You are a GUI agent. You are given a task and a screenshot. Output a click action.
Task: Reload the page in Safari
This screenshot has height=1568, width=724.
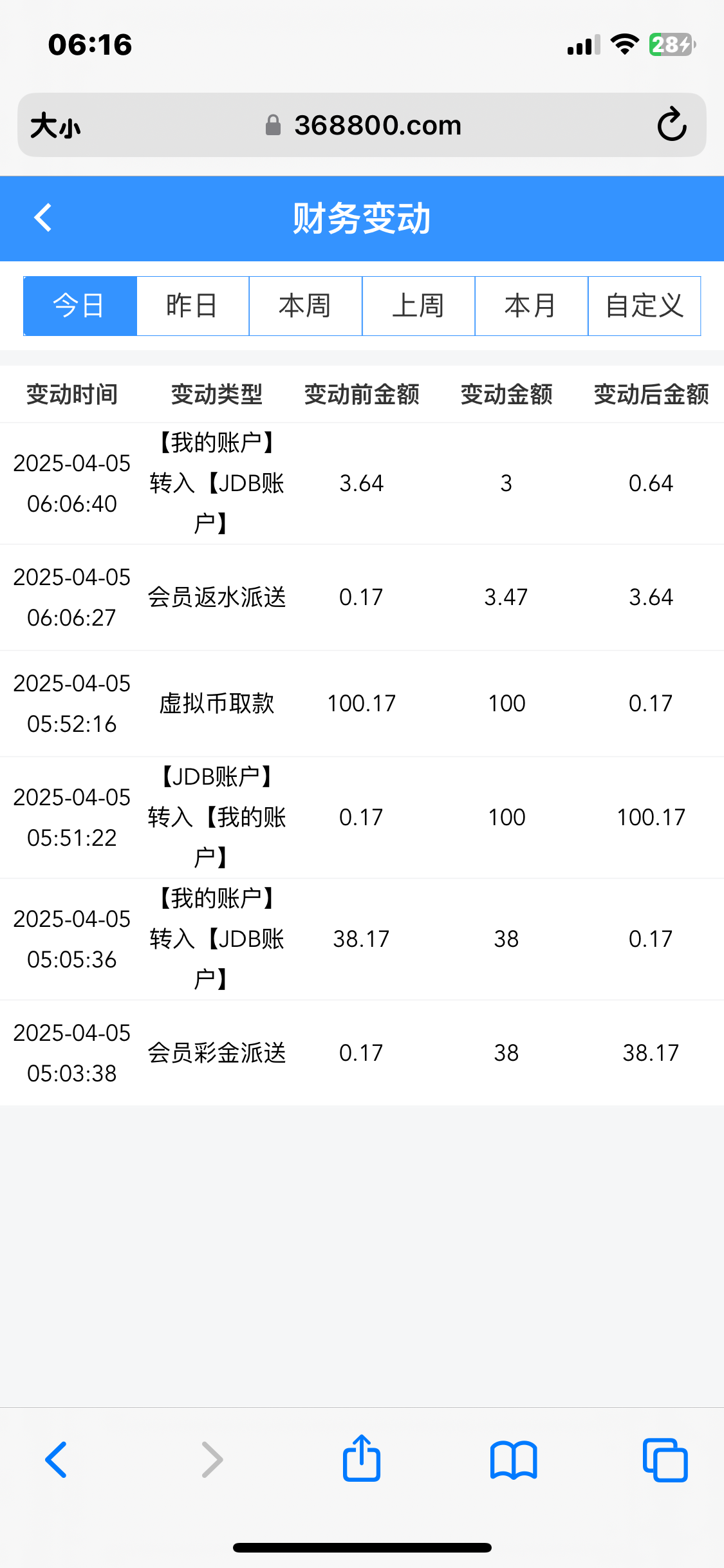(x=672, y=125)
